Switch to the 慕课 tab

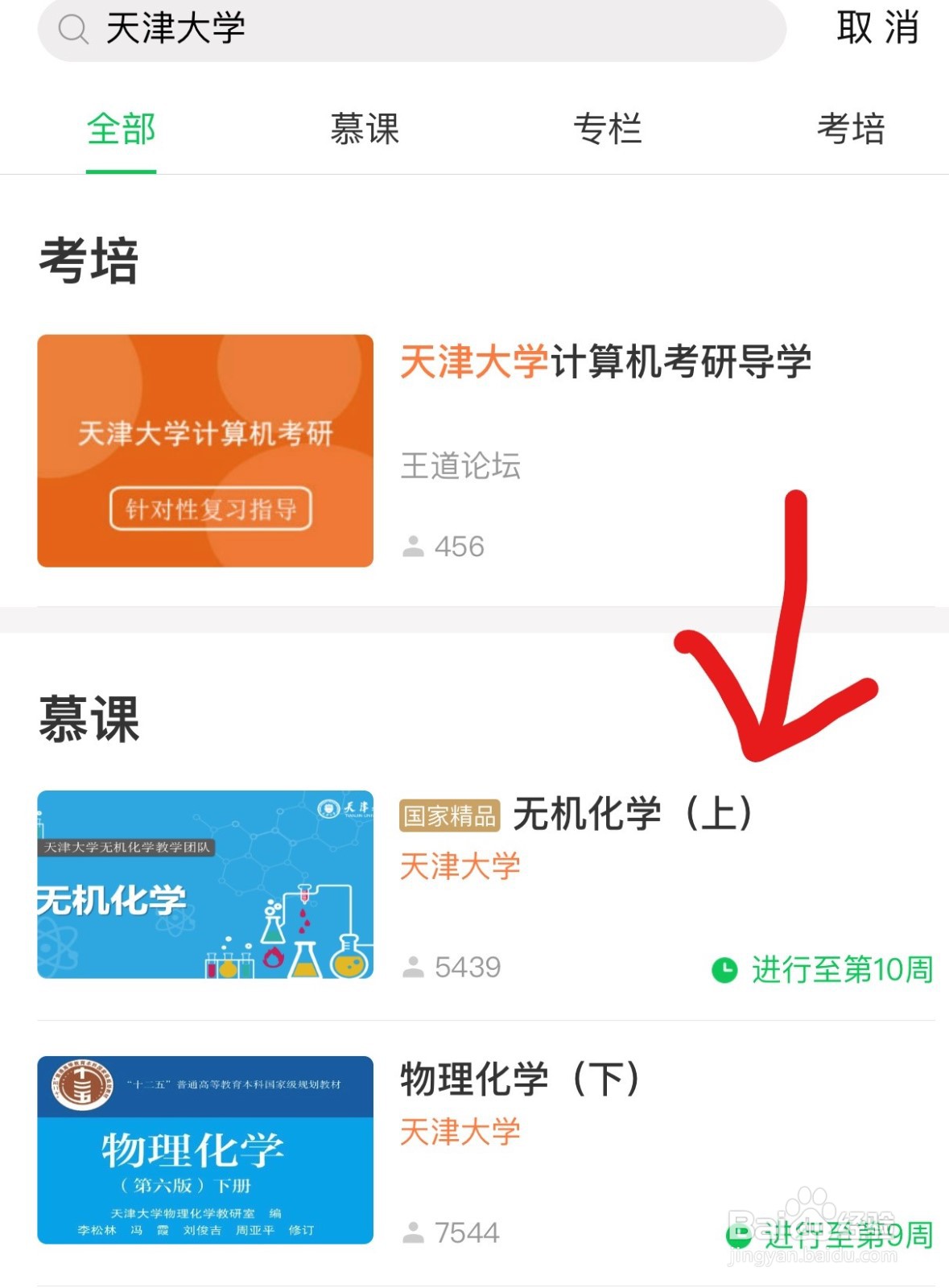[365, 129]
